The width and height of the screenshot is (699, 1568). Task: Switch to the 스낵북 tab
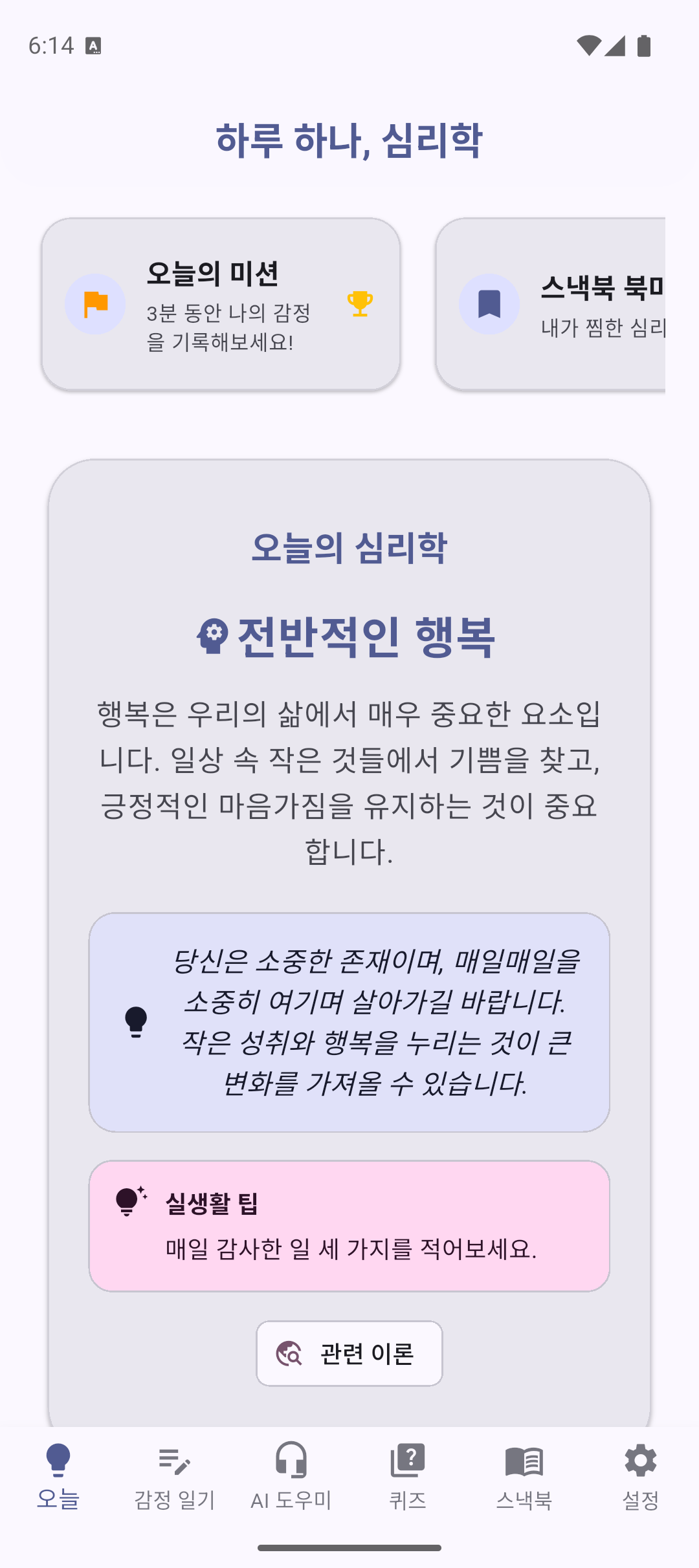524,1476
